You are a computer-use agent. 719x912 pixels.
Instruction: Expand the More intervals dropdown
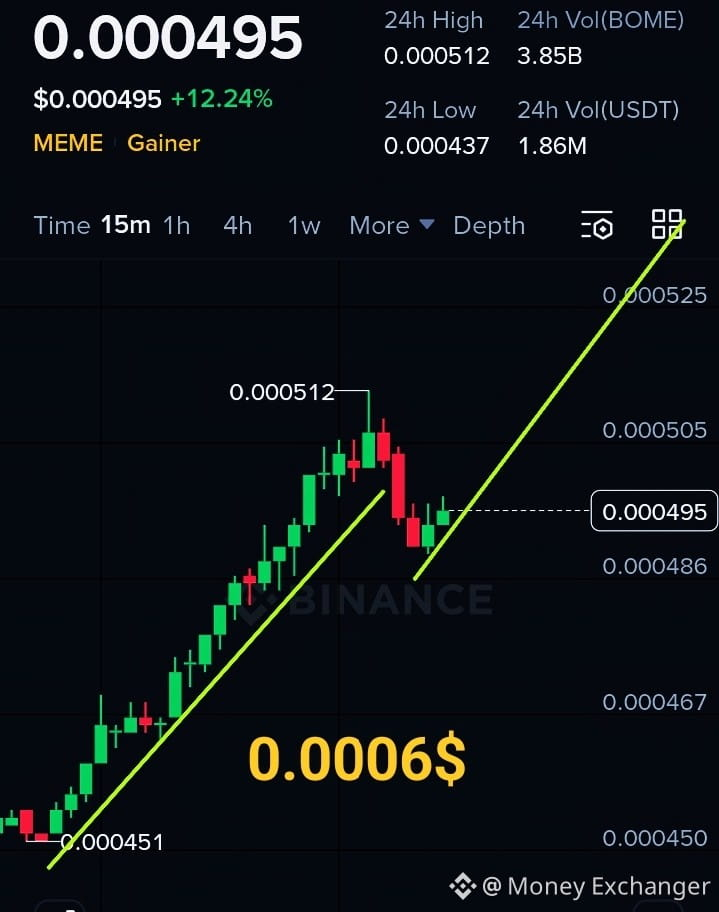[391, 225]
